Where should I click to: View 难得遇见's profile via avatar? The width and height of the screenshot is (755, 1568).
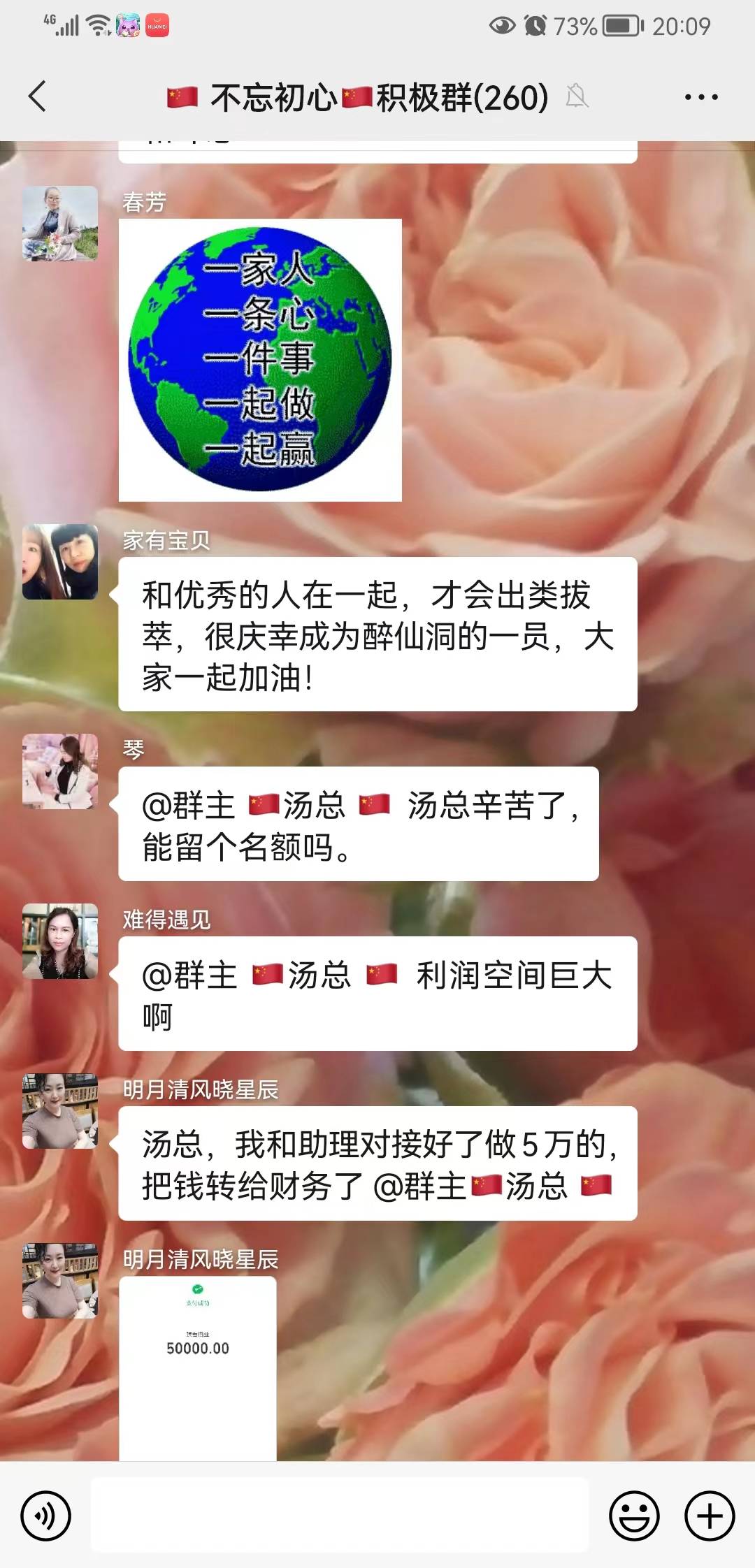point(60,941)
